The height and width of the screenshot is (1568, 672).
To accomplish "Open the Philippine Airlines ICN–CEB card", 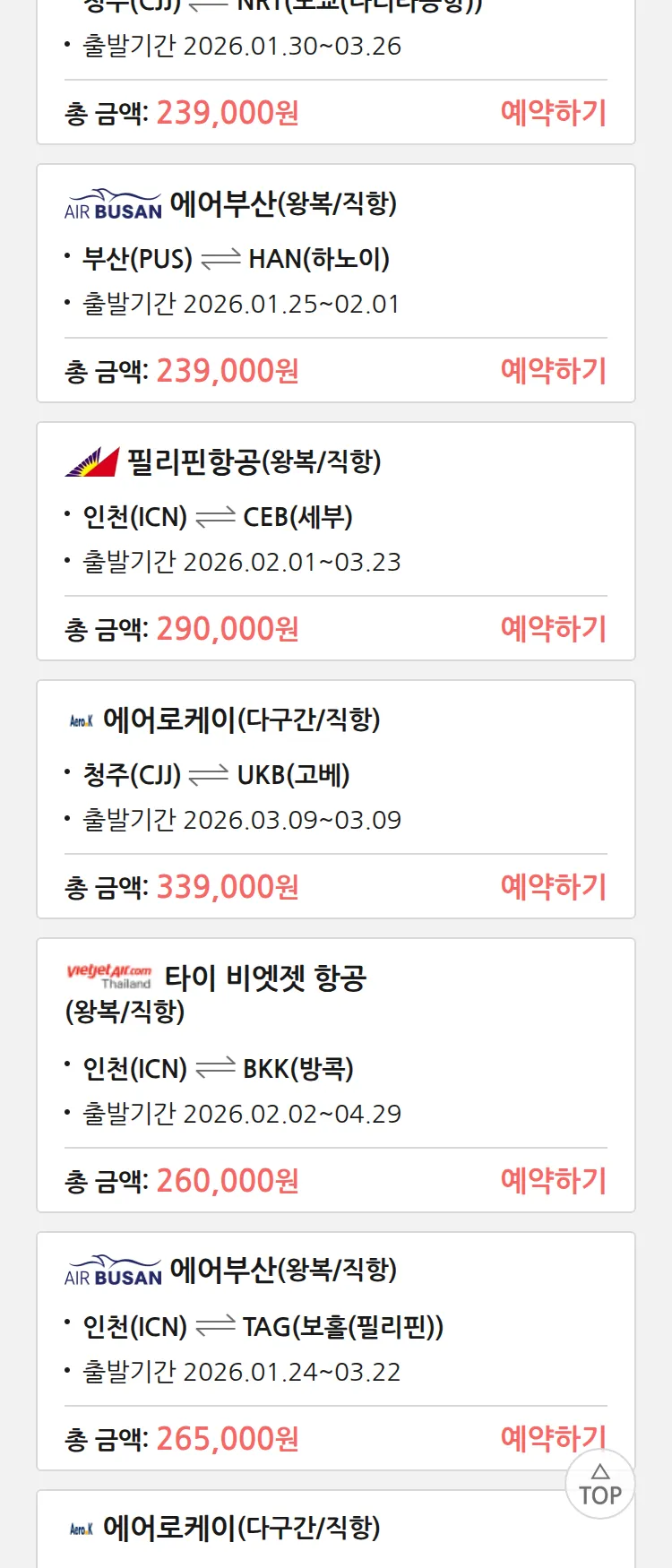I will pos(335,517).
